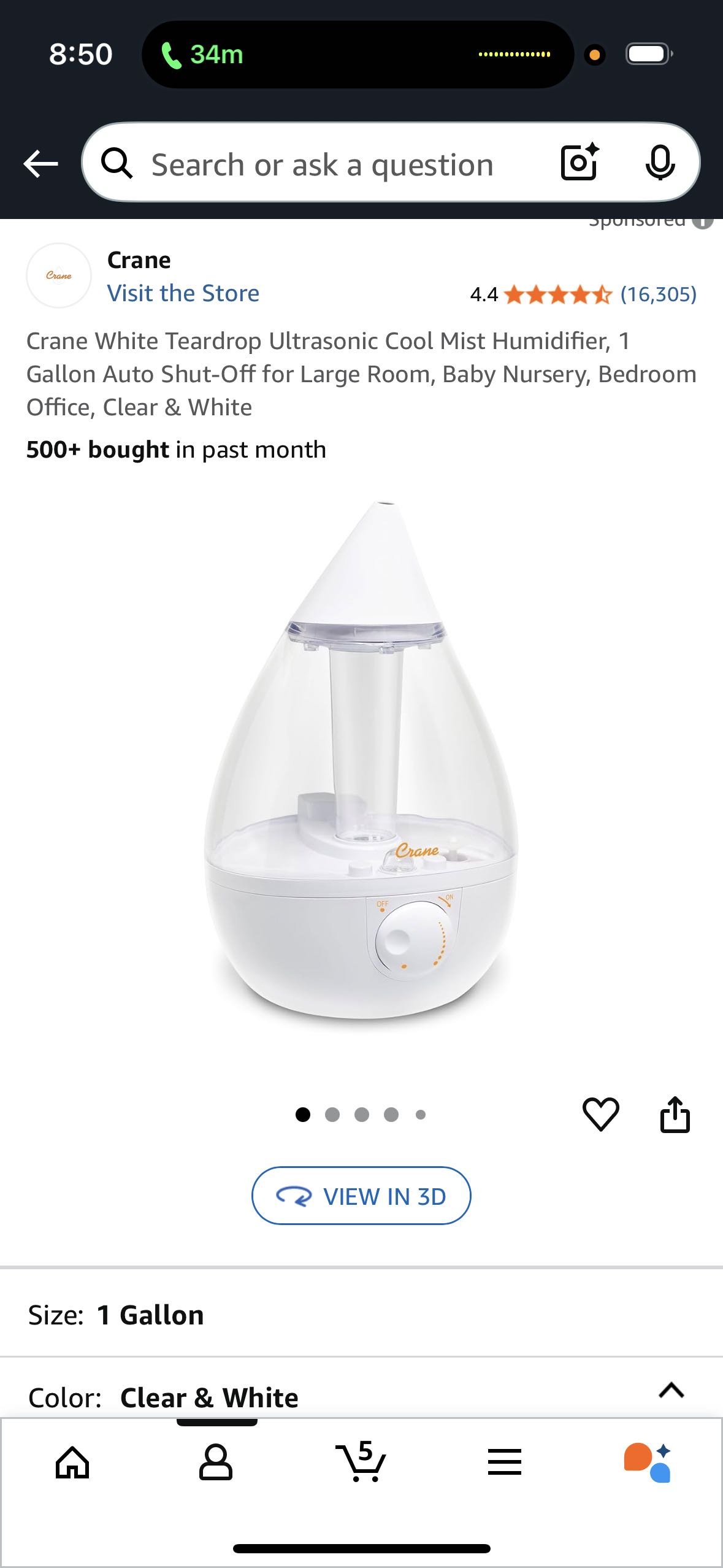
Task: Open the humidifier product image
Action: 362,761
